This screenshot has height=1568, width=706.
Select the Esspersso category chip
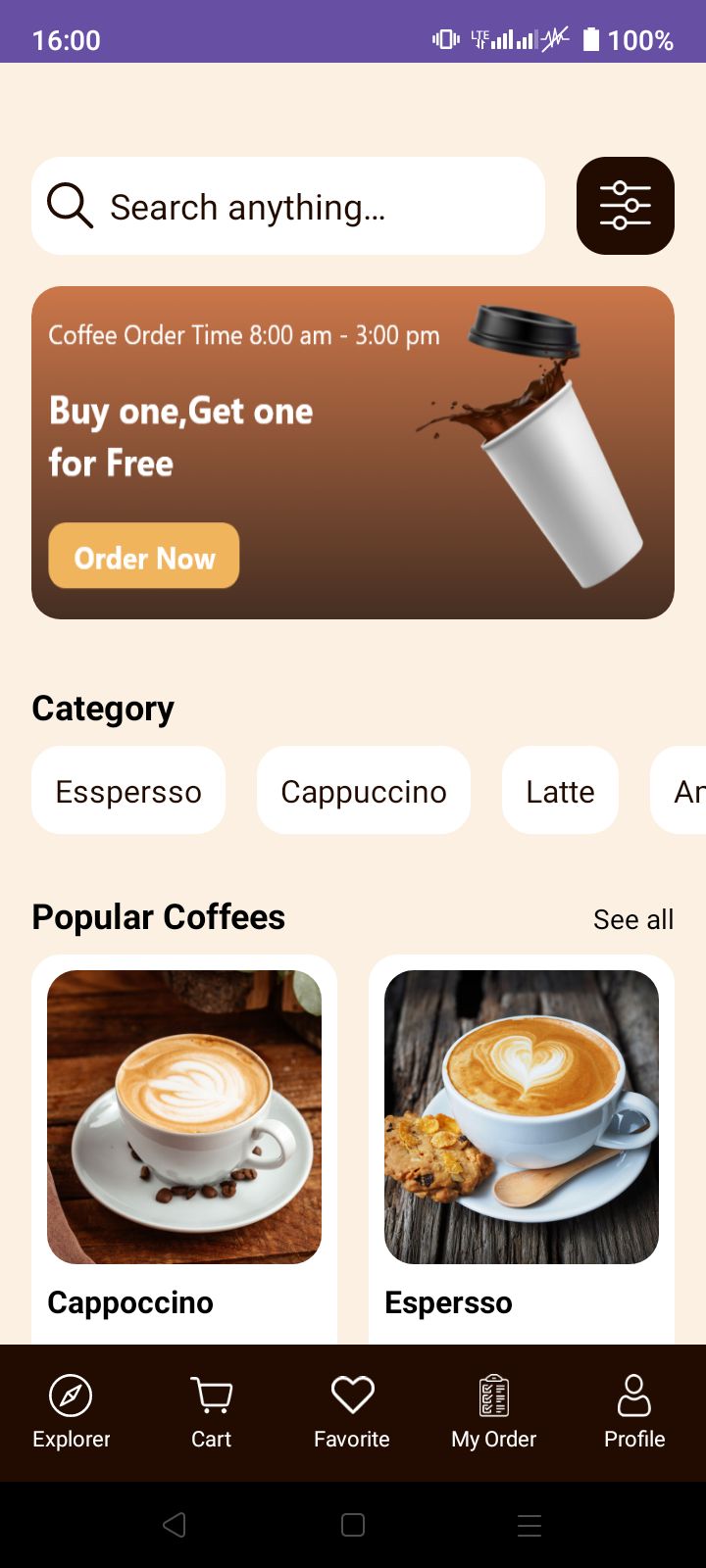[128, 790]
